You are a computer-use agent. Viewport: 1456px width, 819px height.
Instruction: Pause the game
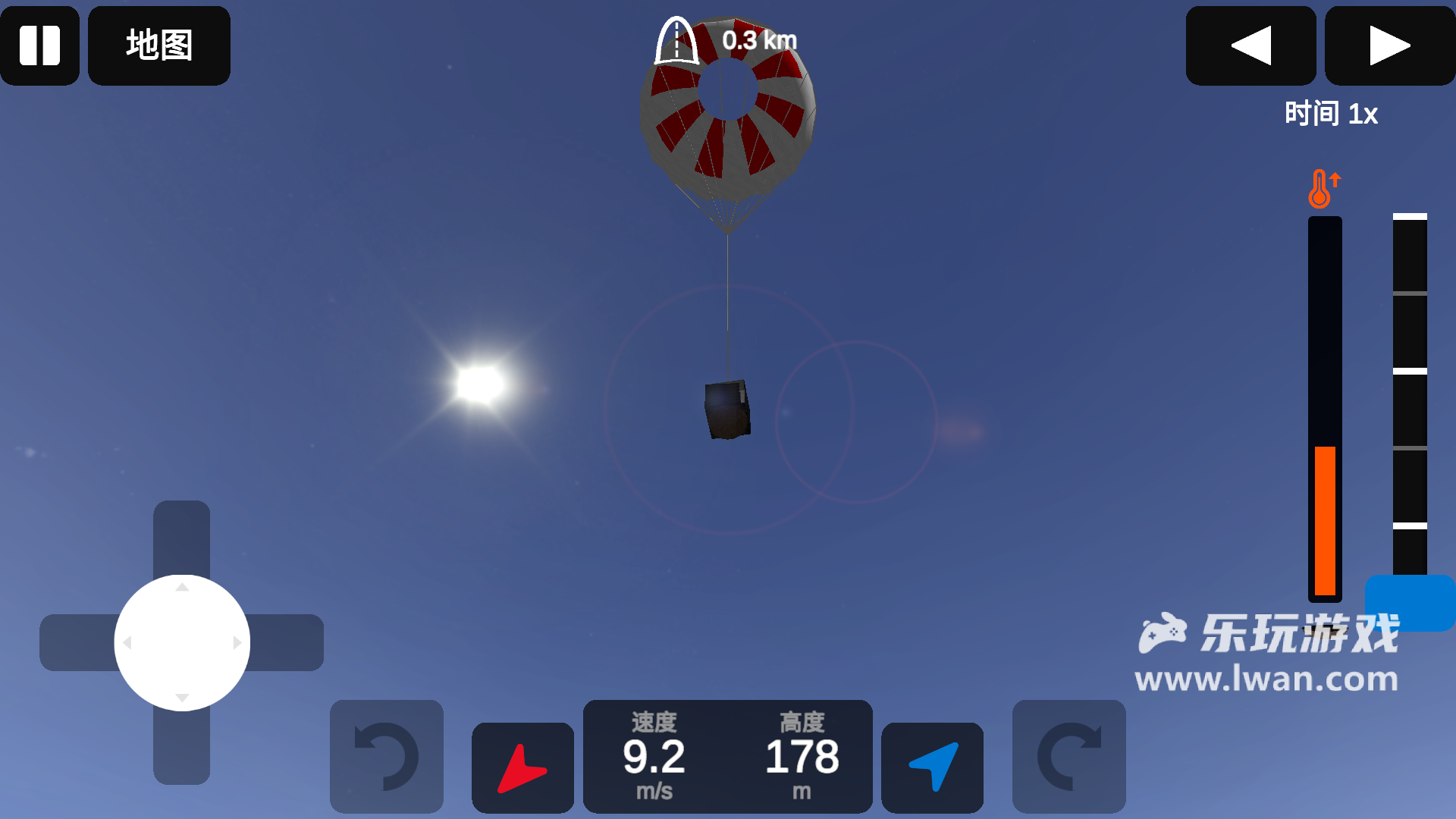tap(39, 45)
